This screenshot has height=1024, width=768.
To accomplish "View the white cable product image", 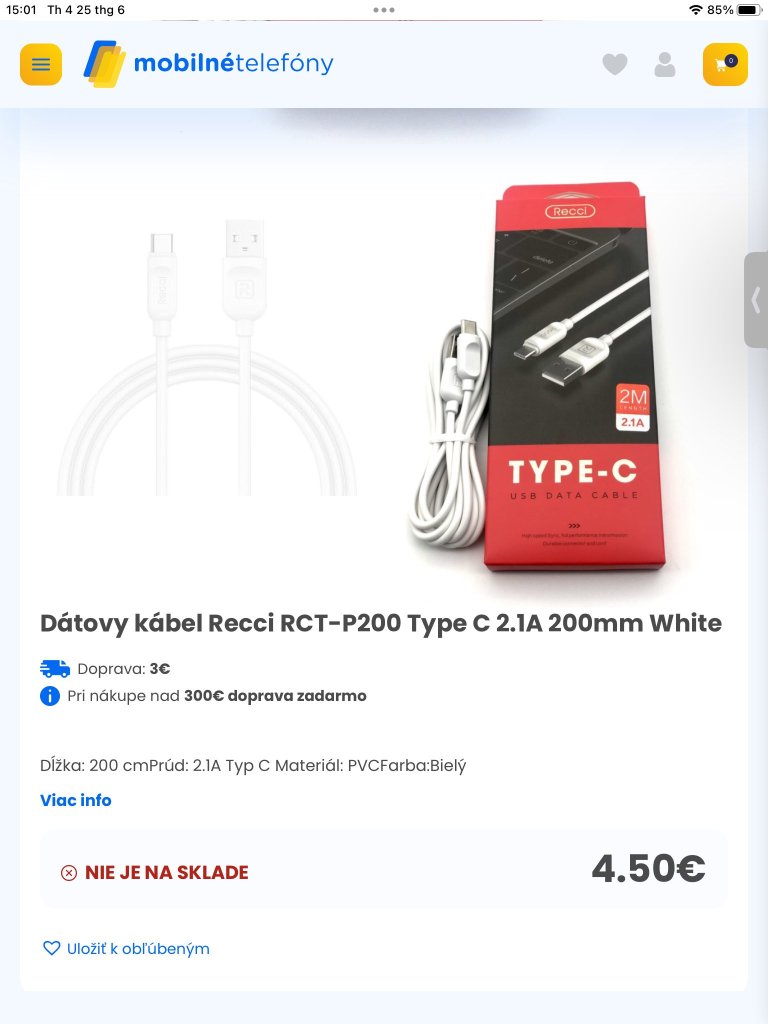I will (207, 360).
